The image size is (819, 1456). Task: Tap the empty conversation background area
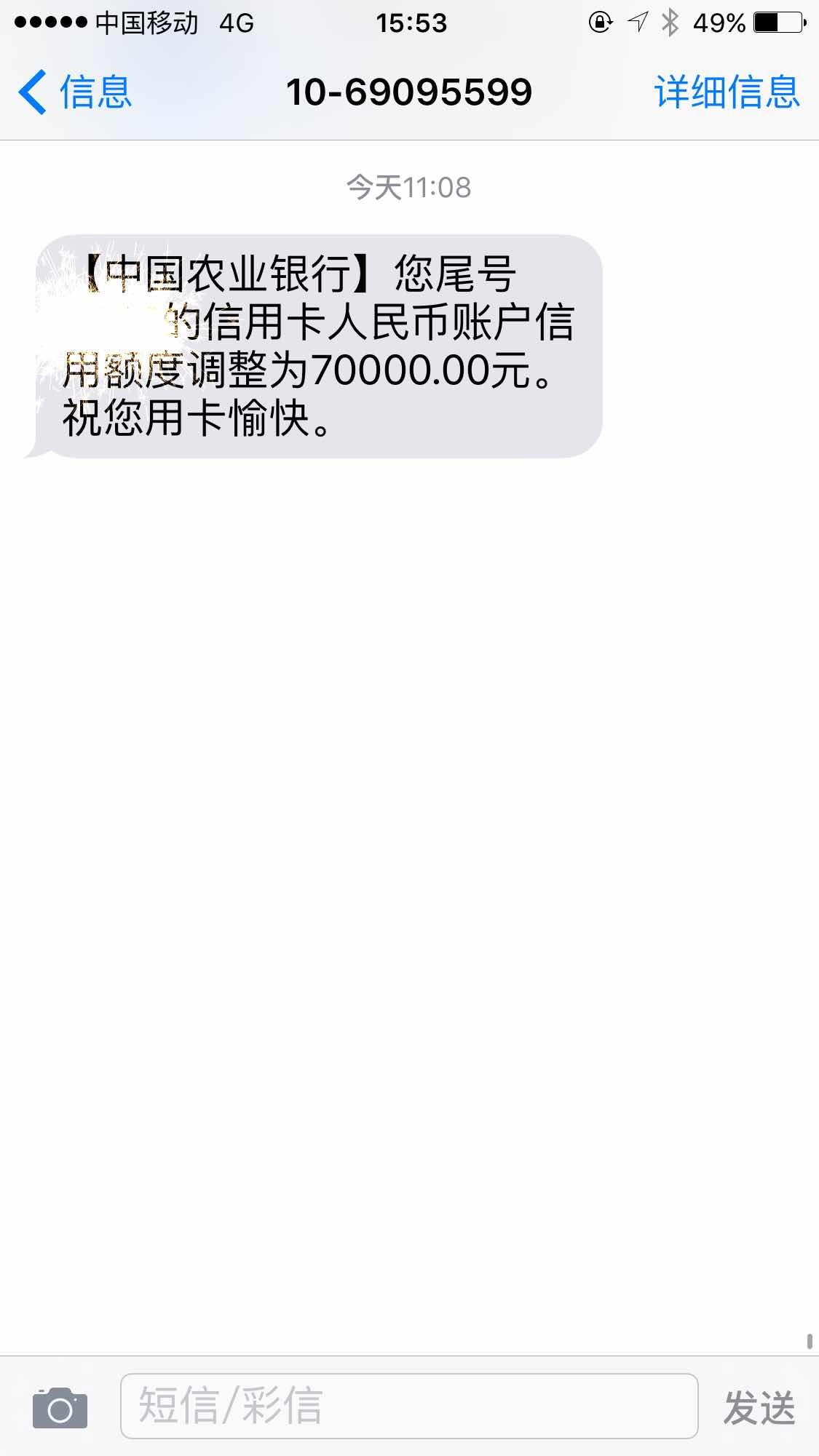pos(408,873)
